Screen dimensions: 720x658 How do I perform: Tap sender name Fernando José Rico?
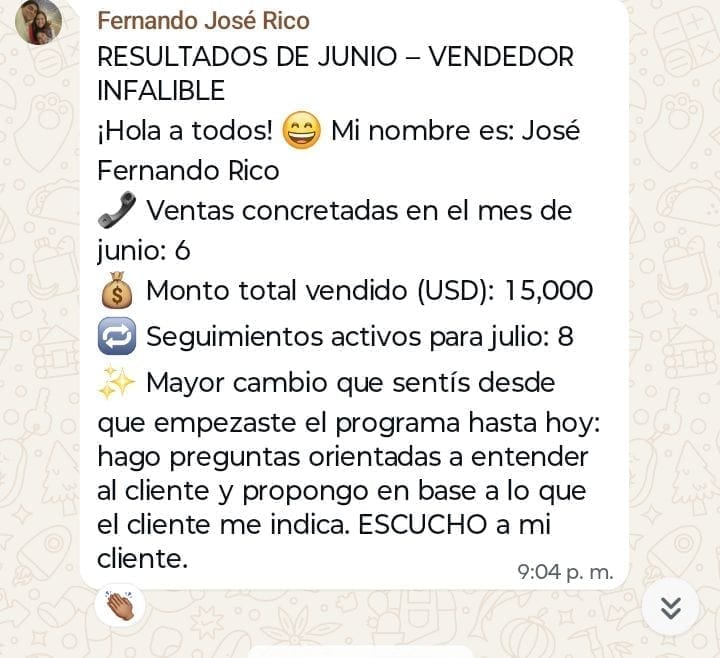203,21
